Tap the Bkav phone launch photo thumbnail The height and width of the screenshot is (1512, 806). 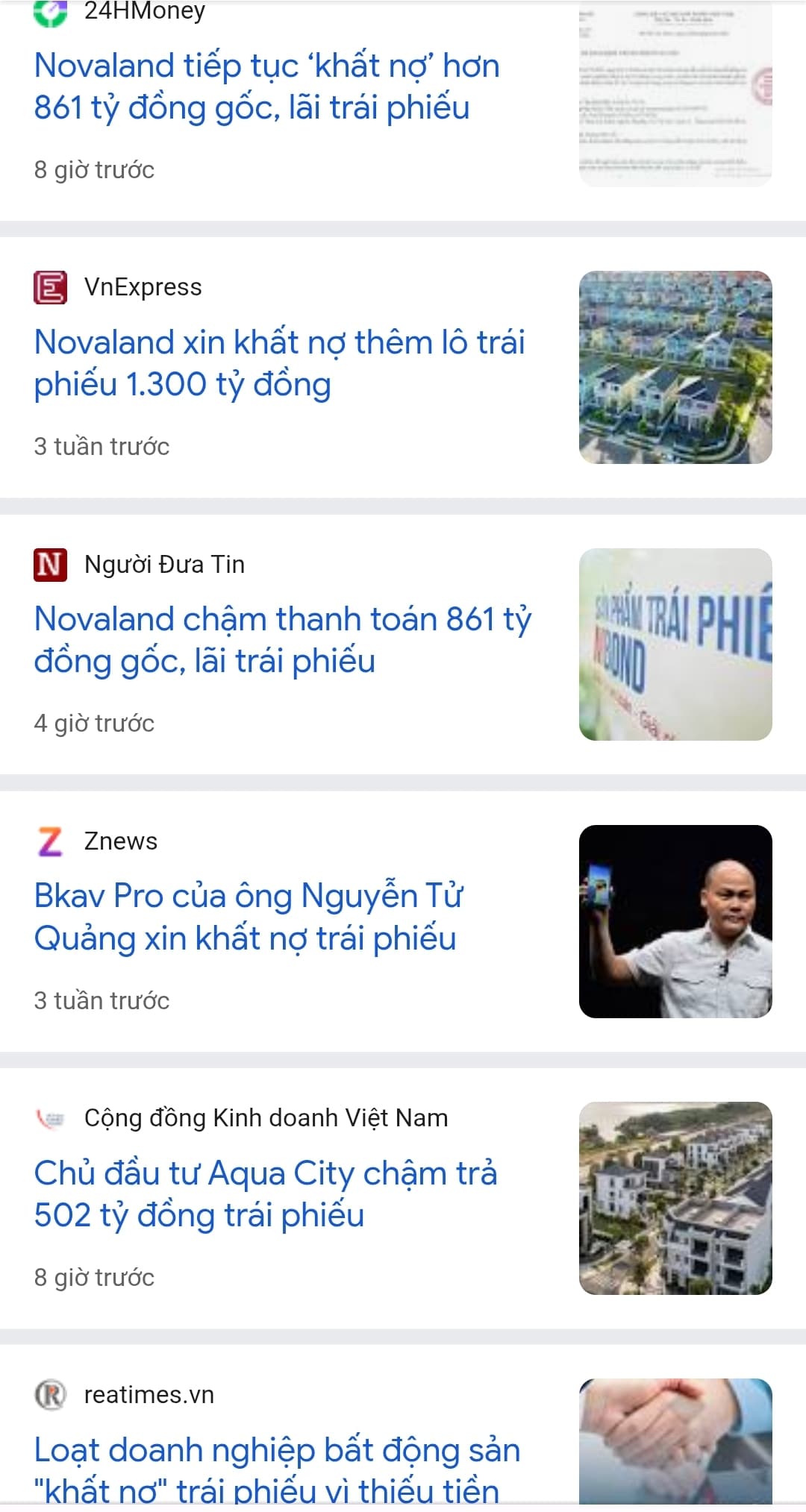675,921
